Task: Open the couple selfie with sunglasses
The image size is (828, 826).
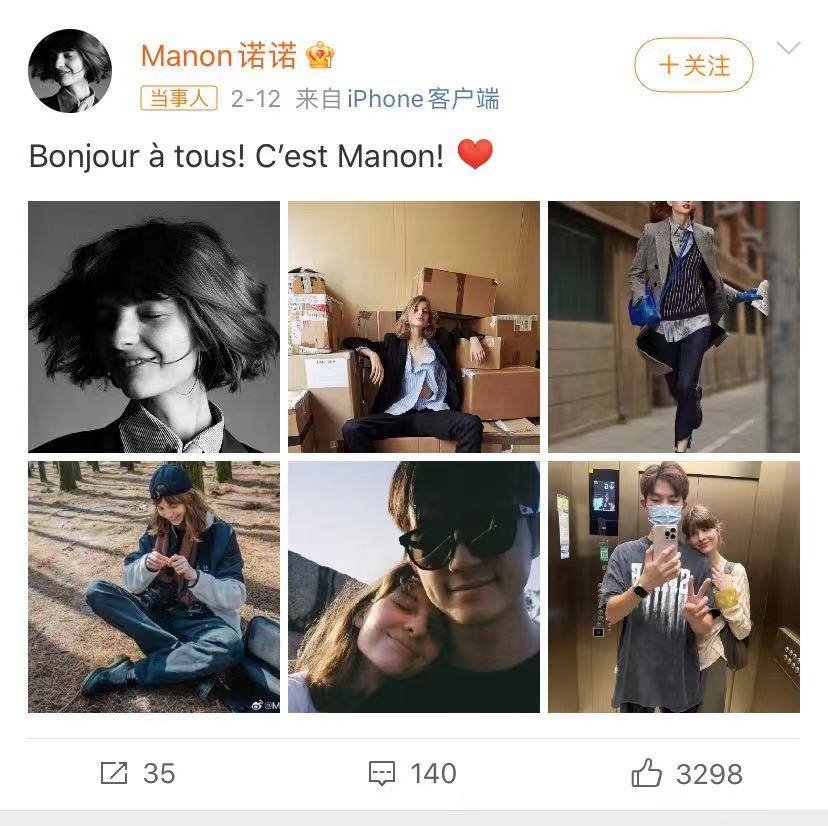Action: [x=414, y=587]
